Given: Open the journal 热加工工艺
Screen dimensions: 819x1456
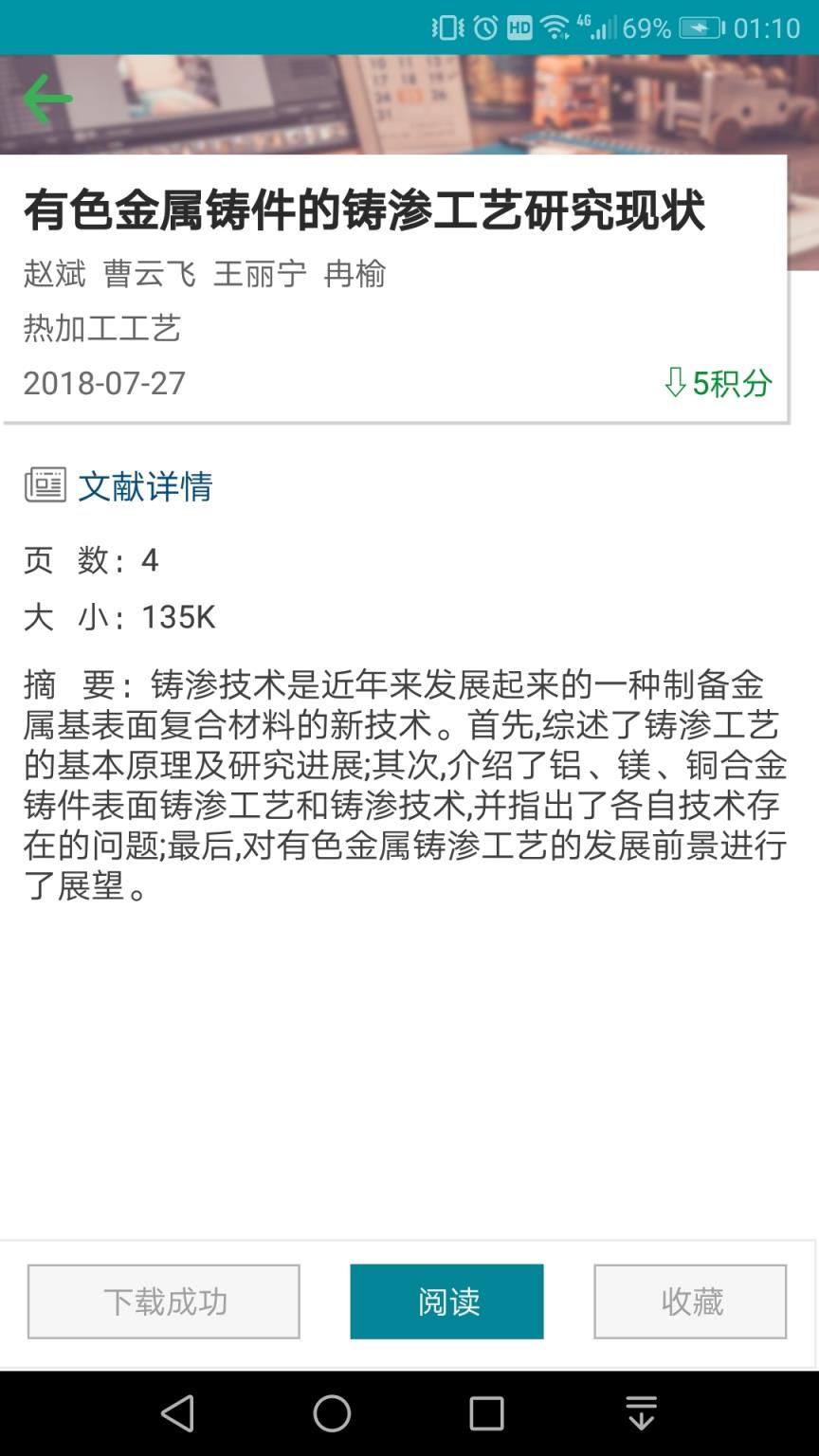Looking at the screenshot, I should 102,329.
